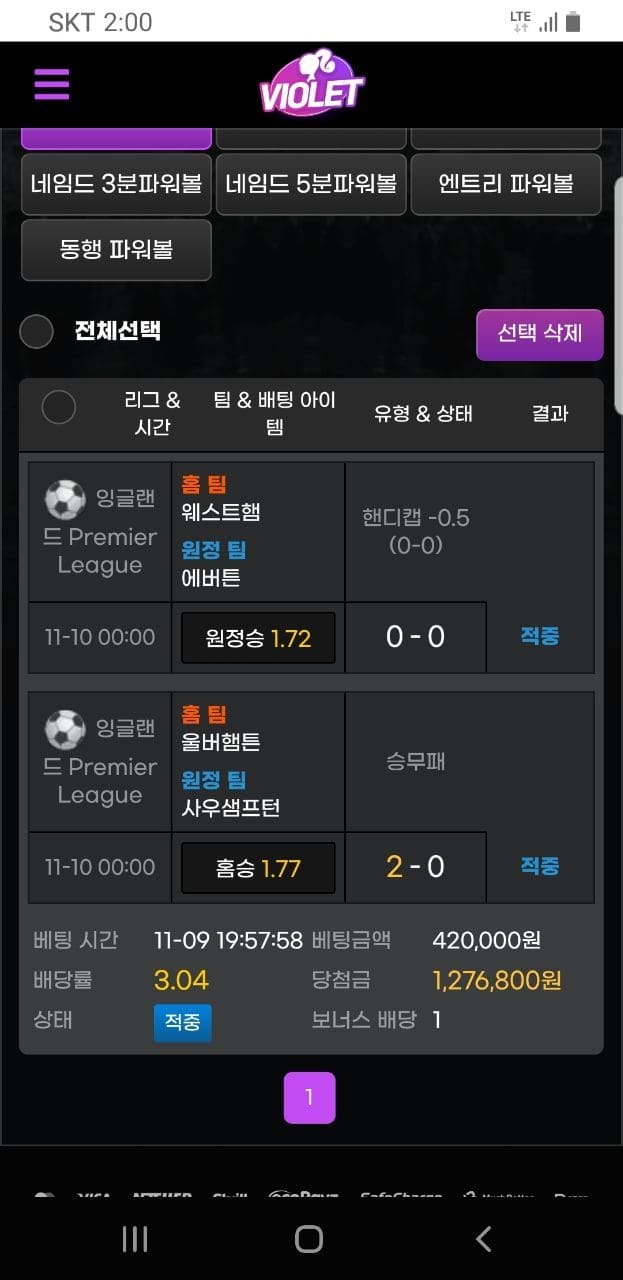Go to page 1
623x1280 pixels.
(x=310, y=1098)
